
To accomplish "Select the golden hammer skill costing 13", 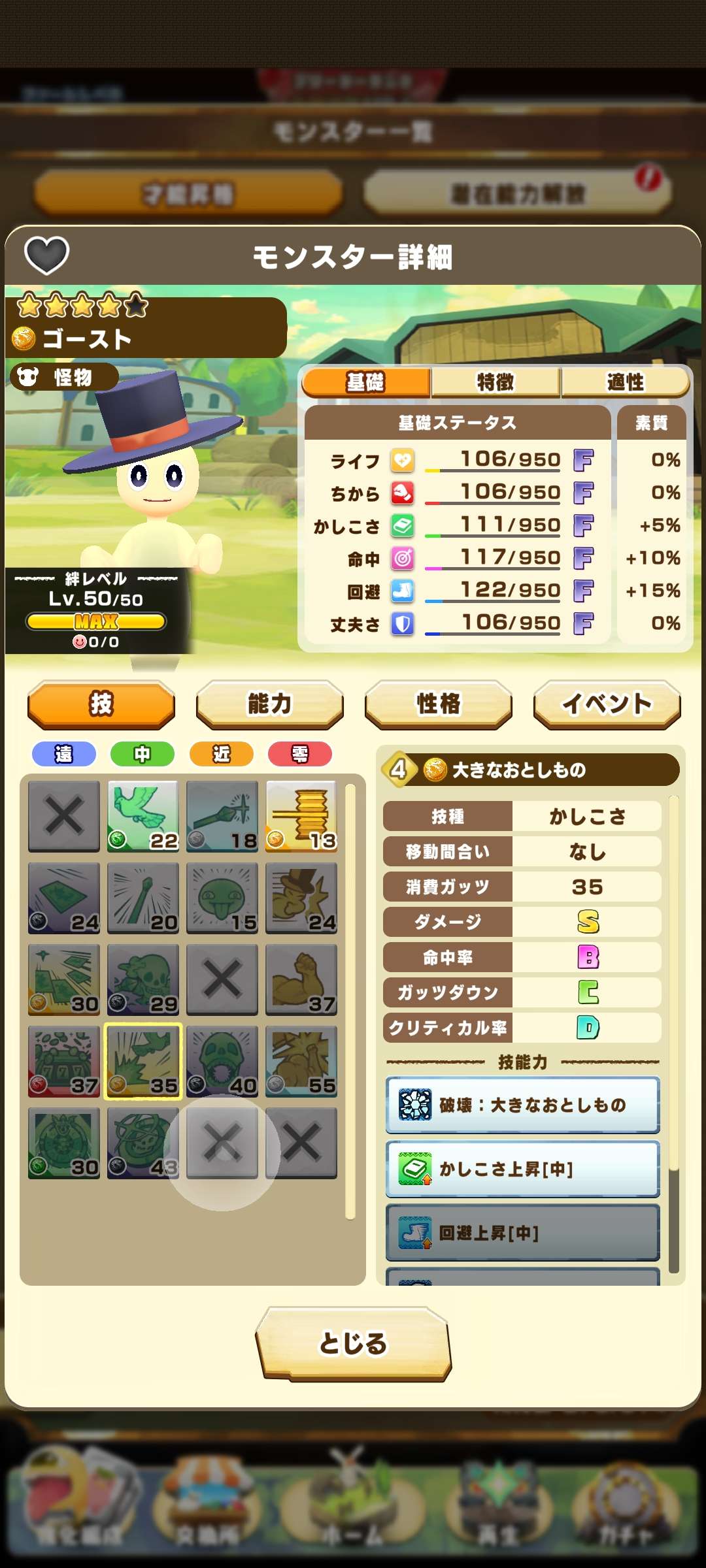I will tap(301, 816).
